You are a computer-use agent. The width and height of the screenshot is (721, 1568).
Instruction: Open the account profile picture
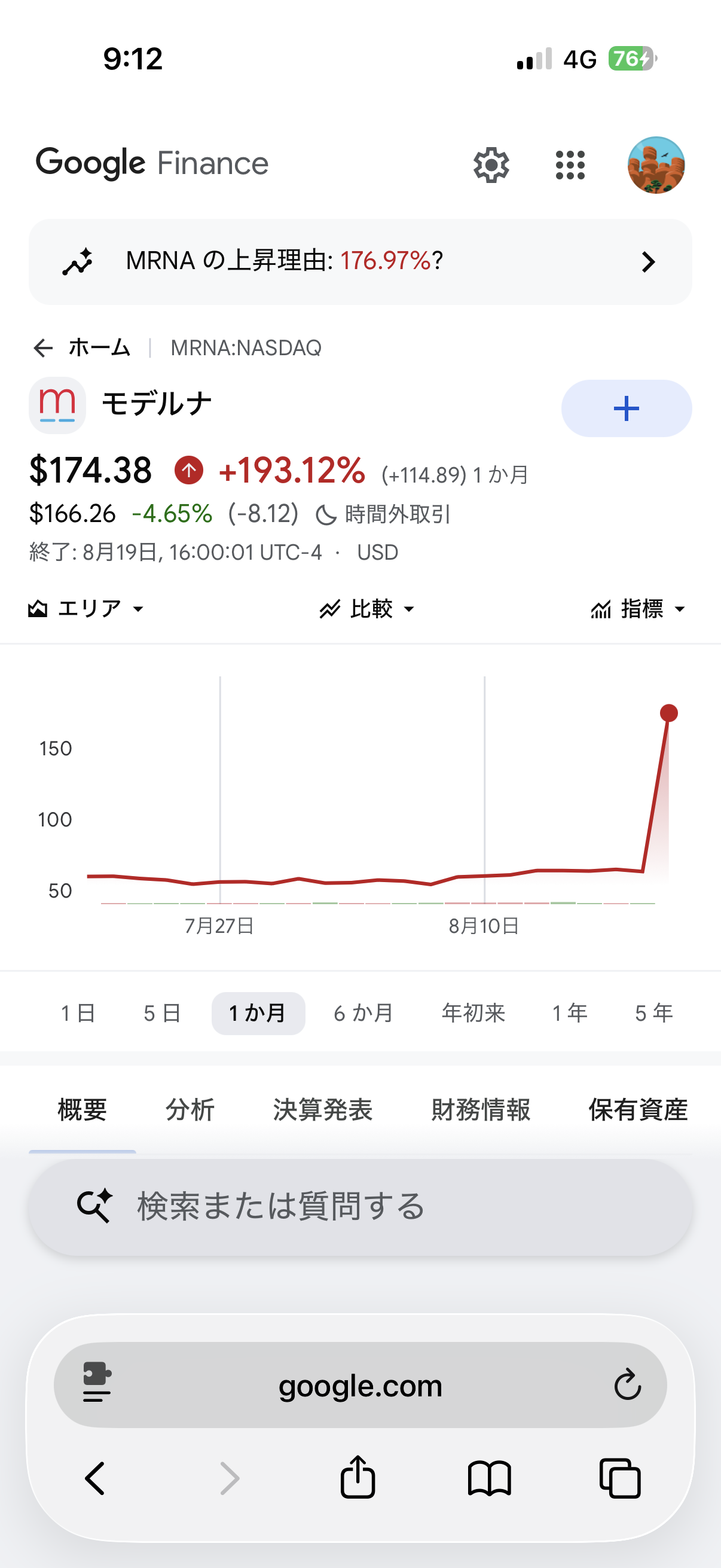[x=656, y=165]
